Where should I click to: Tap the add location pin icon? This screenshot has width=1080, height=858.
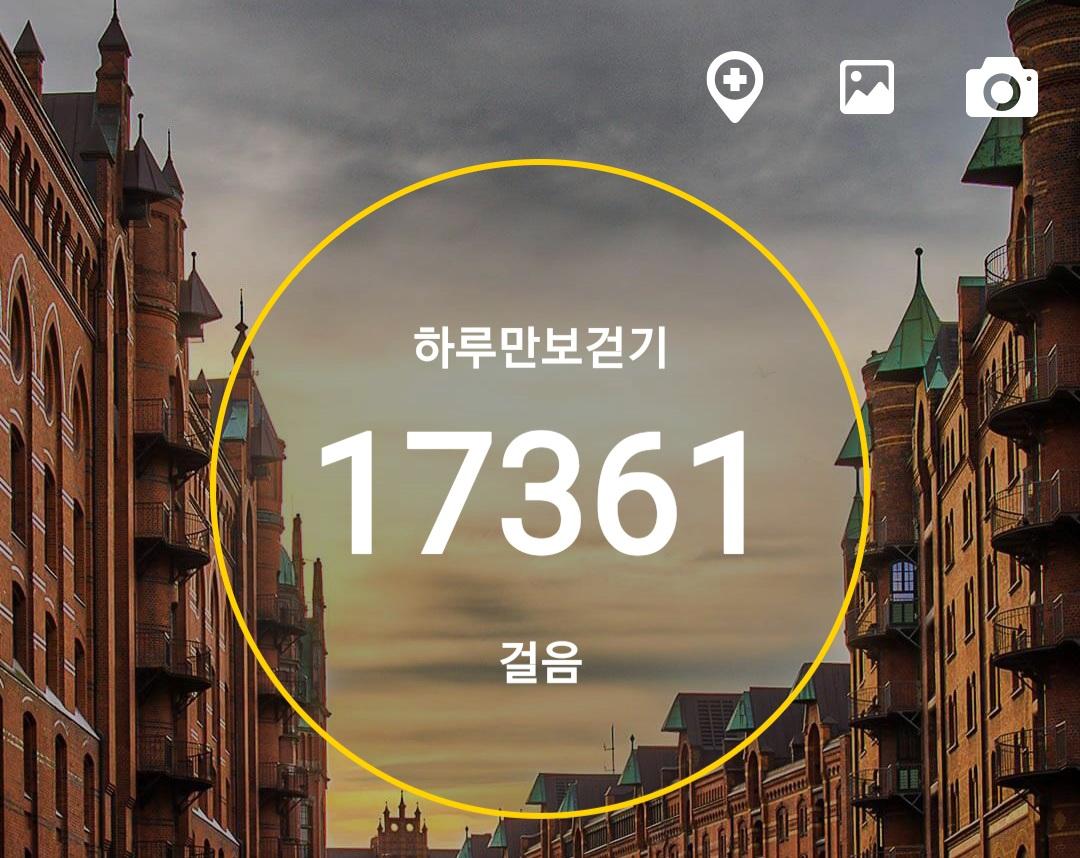[x=734, y=86]
